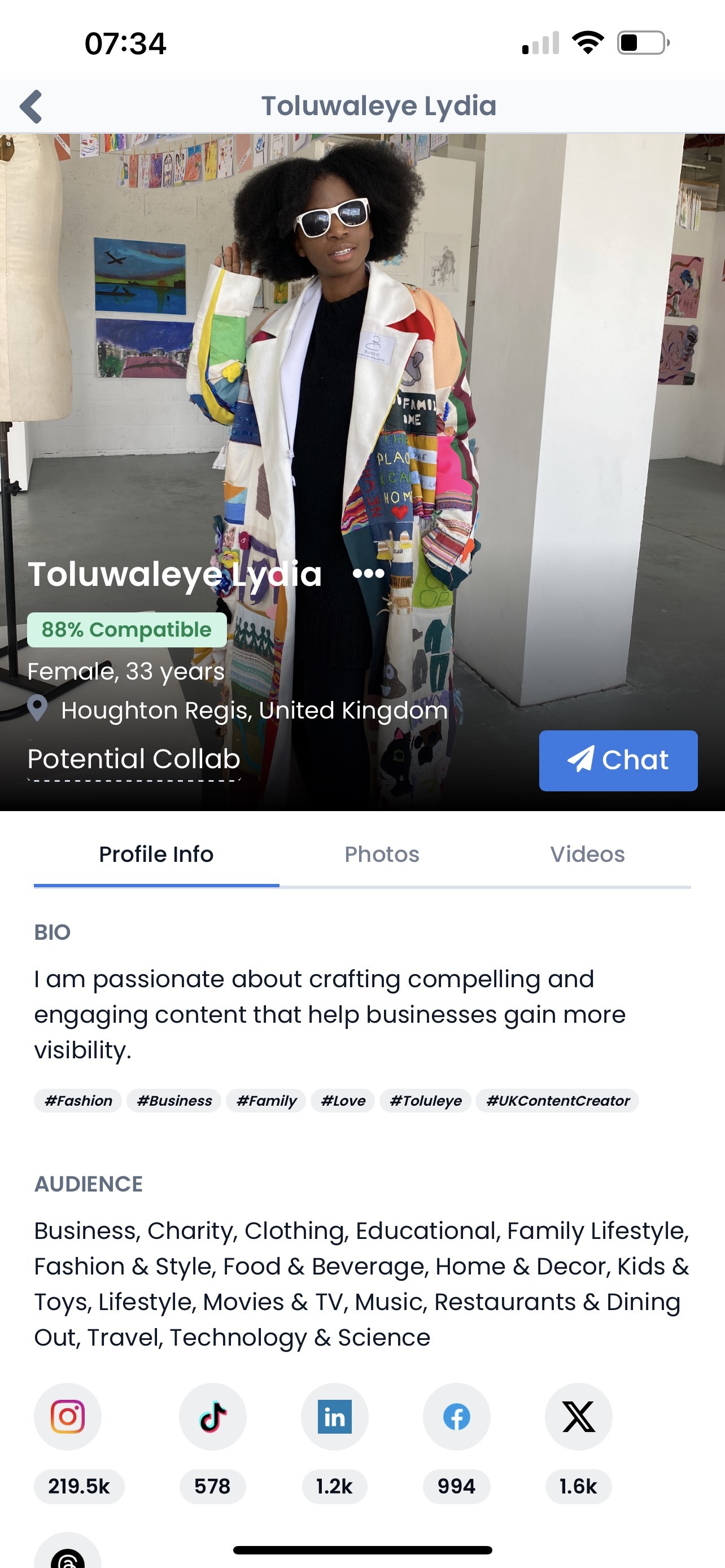725x1568 pixels.
Task: Open the #Business hashtag
Action: 174,1101
